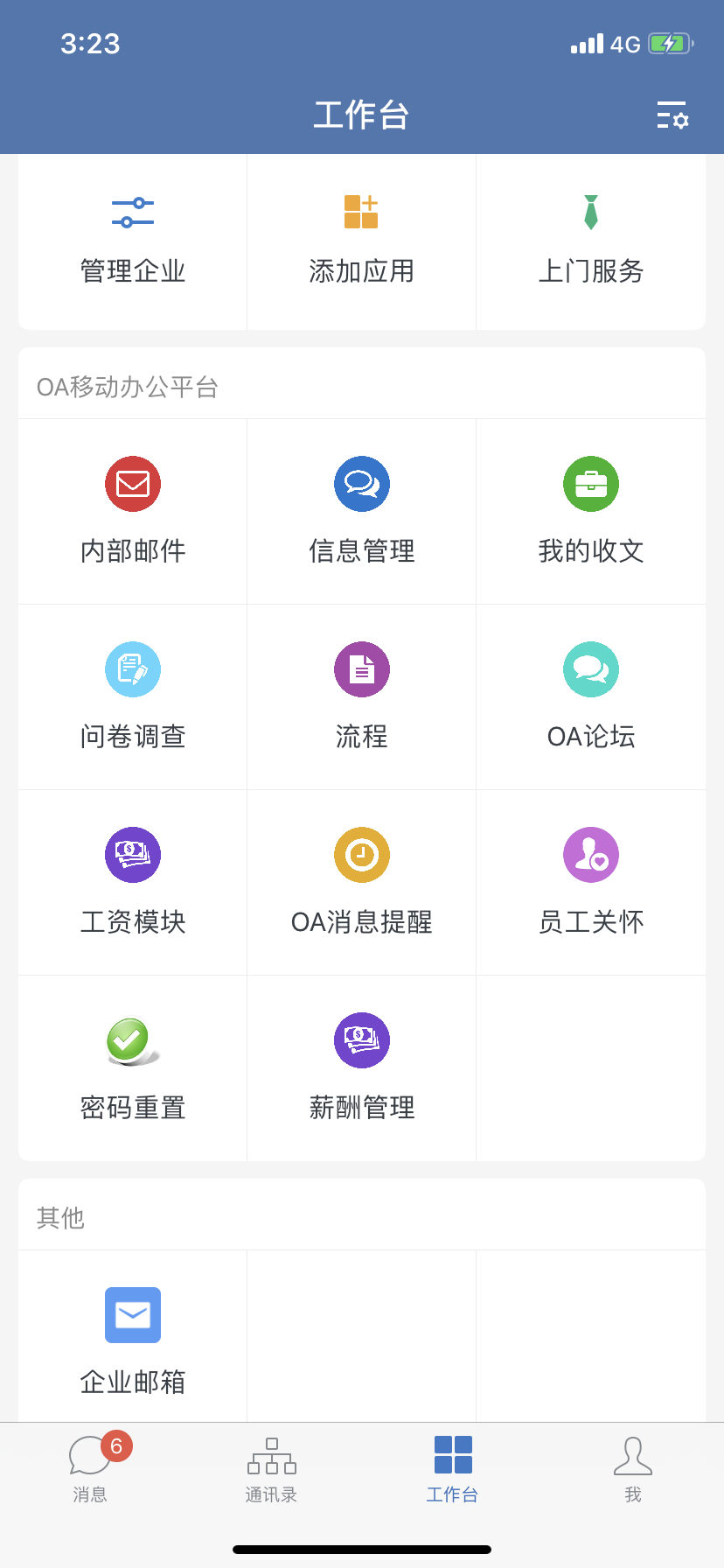This screenshot has height=1568, width=724.
Task: Select the 工作台 tab
Action: (453, 1470)
